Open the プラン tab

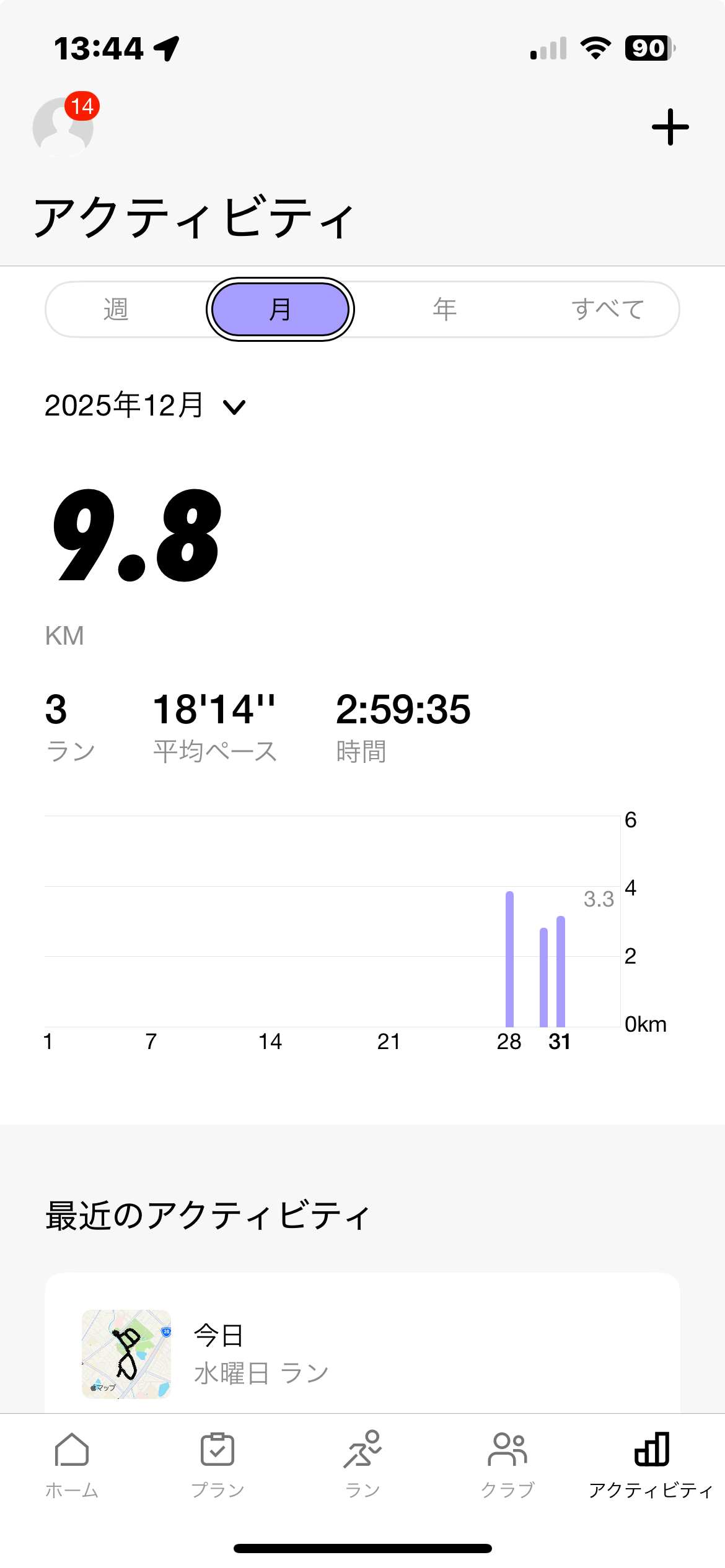[217, 1464]
